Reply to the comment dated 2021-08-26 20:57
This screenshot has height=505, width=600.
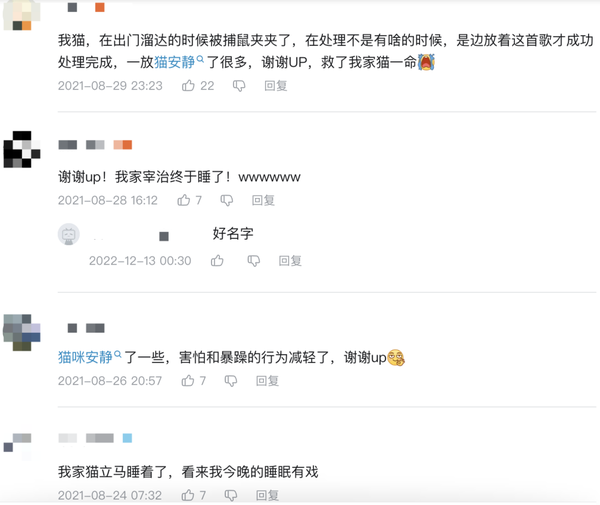[267, 381]
